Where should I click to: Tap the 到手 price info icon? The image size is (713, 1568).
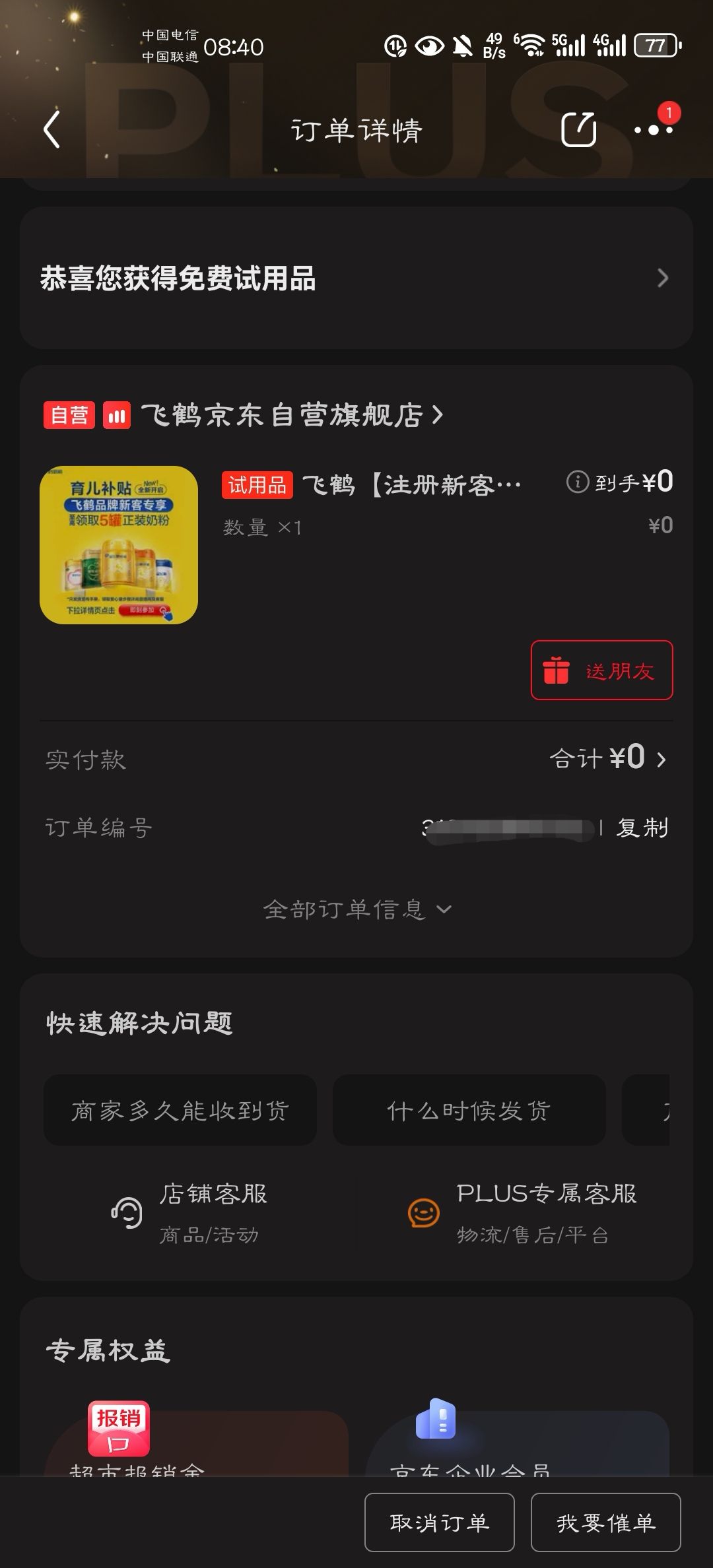coord(577,482)
